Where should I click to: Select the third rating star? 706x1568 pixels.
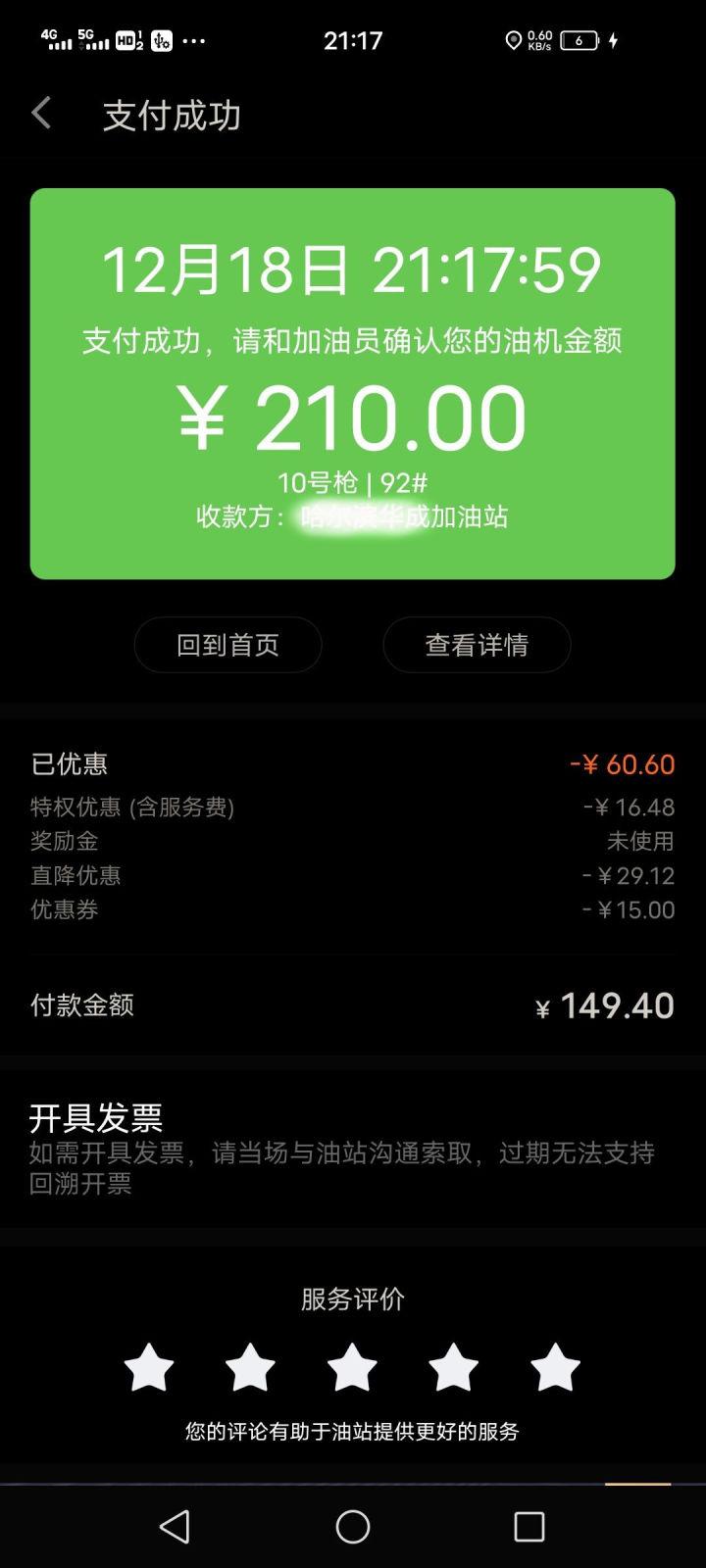[x=352, y=1367]
